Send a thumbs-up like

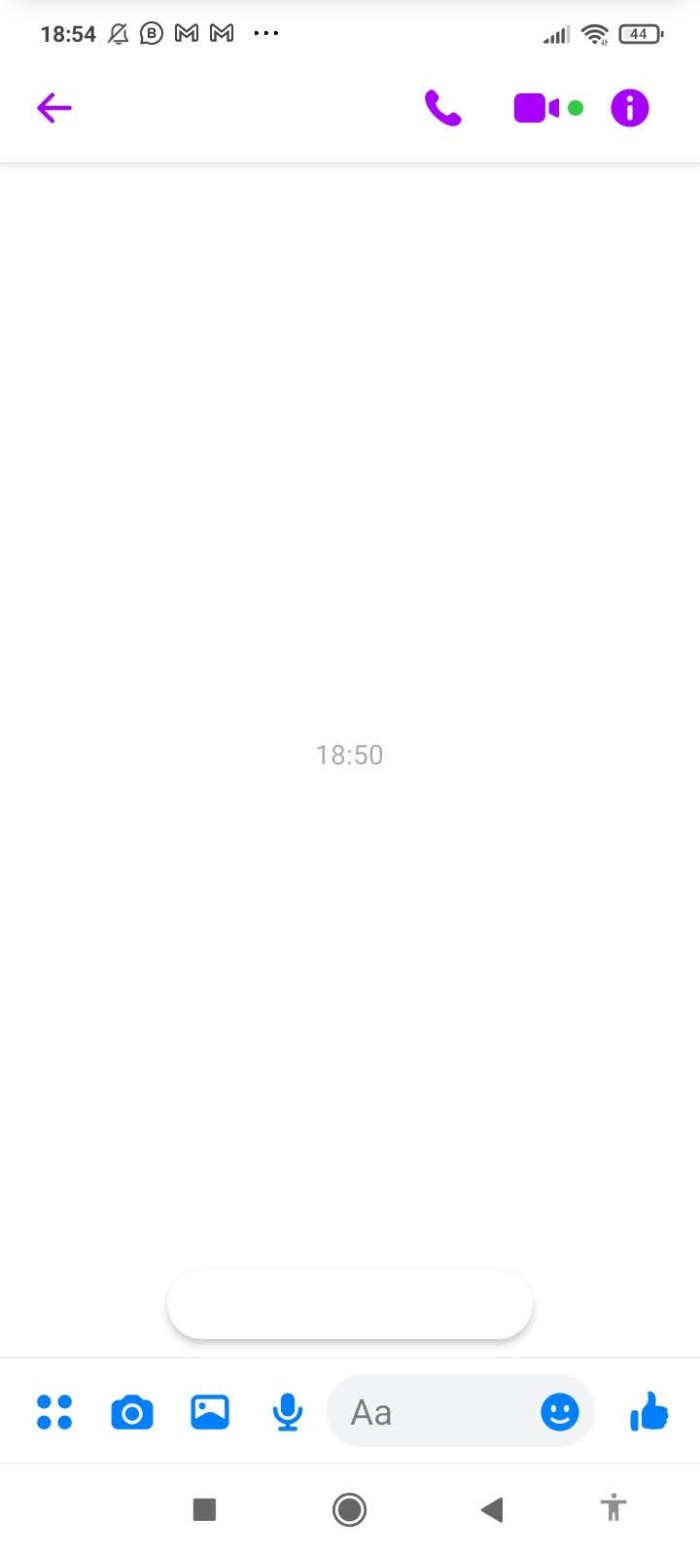(649, 1411)
